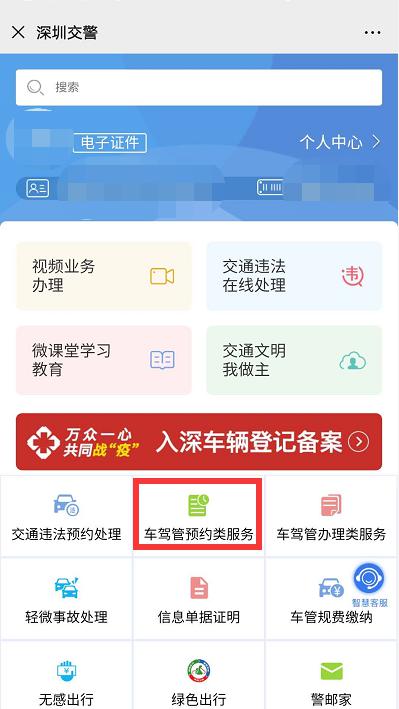Open 警邮家
Viewport: 399px width, 709px height.
(x=331, y=675)
